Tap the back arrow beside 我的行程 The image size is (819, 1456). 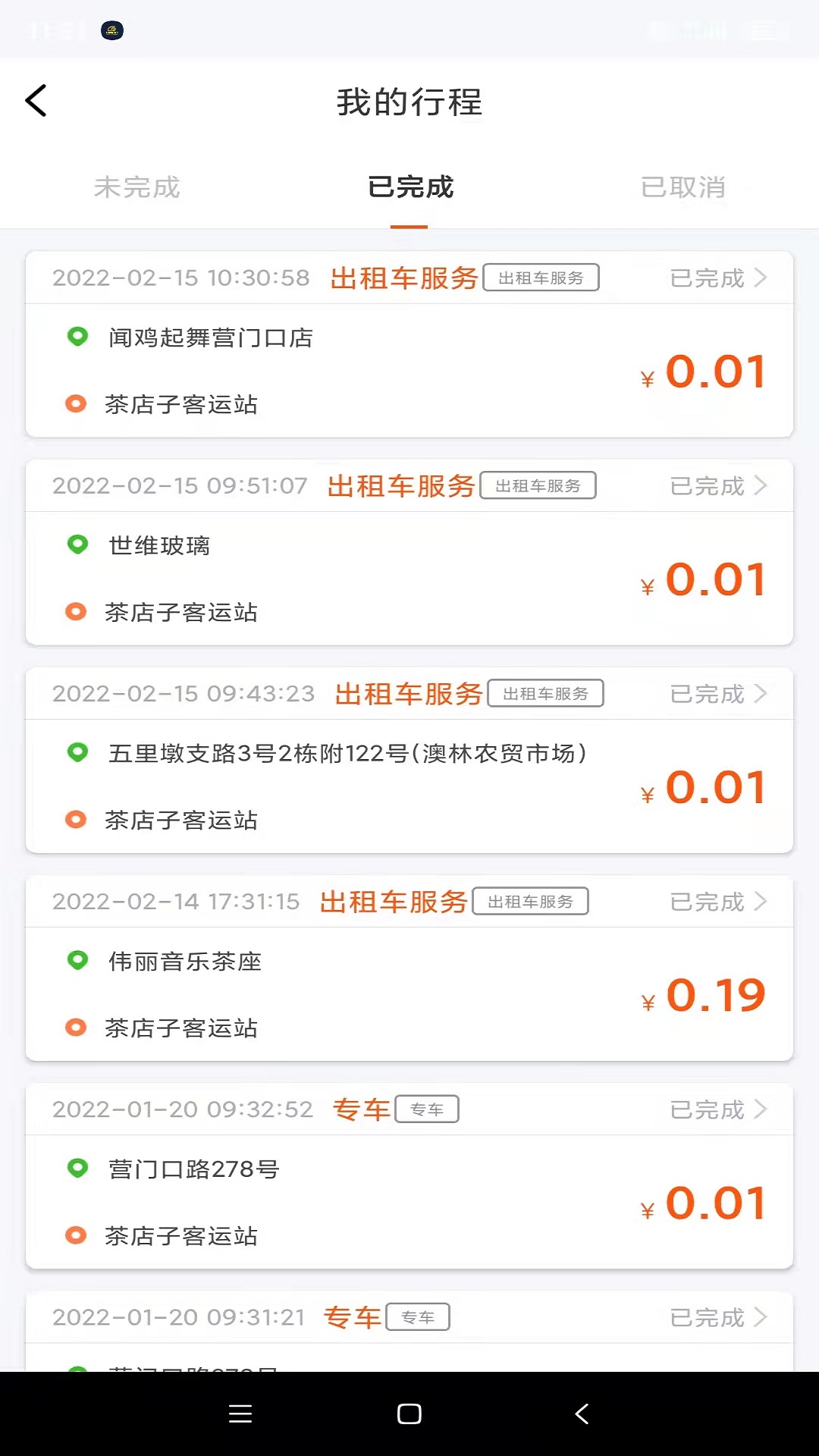(x=36, y=101)
